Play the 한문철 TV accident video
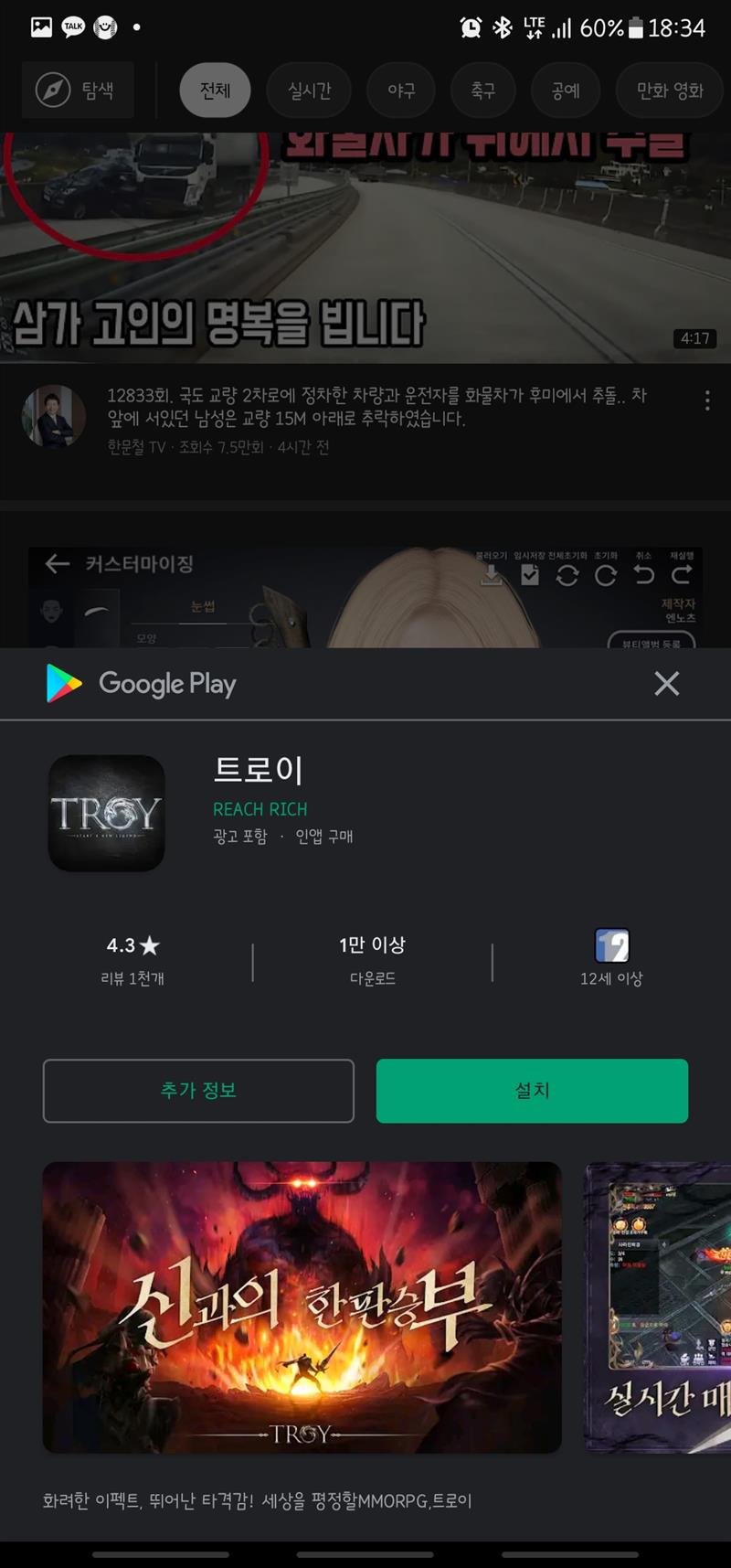 365,247
